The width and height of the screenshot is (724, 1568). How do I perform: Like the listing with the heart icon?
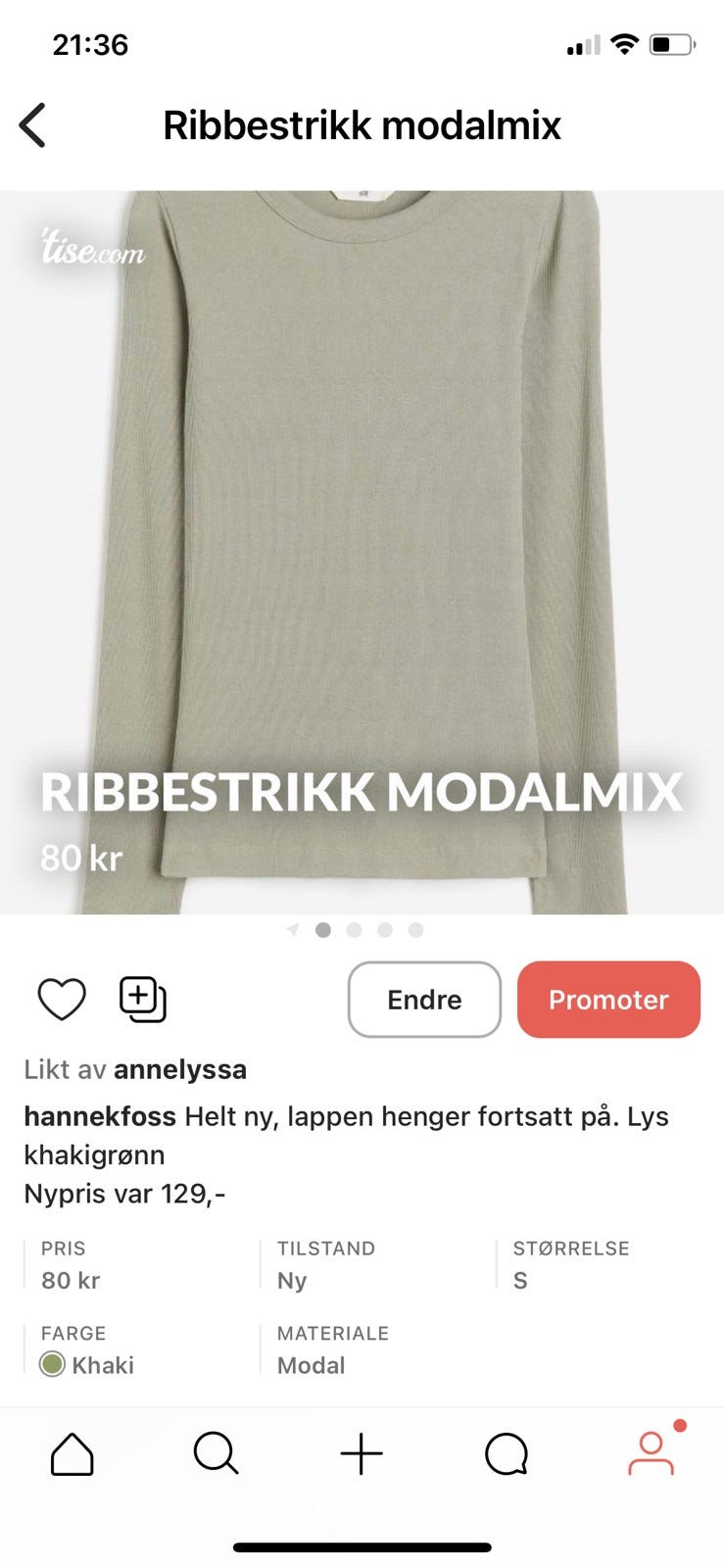[x=63, y=999]
